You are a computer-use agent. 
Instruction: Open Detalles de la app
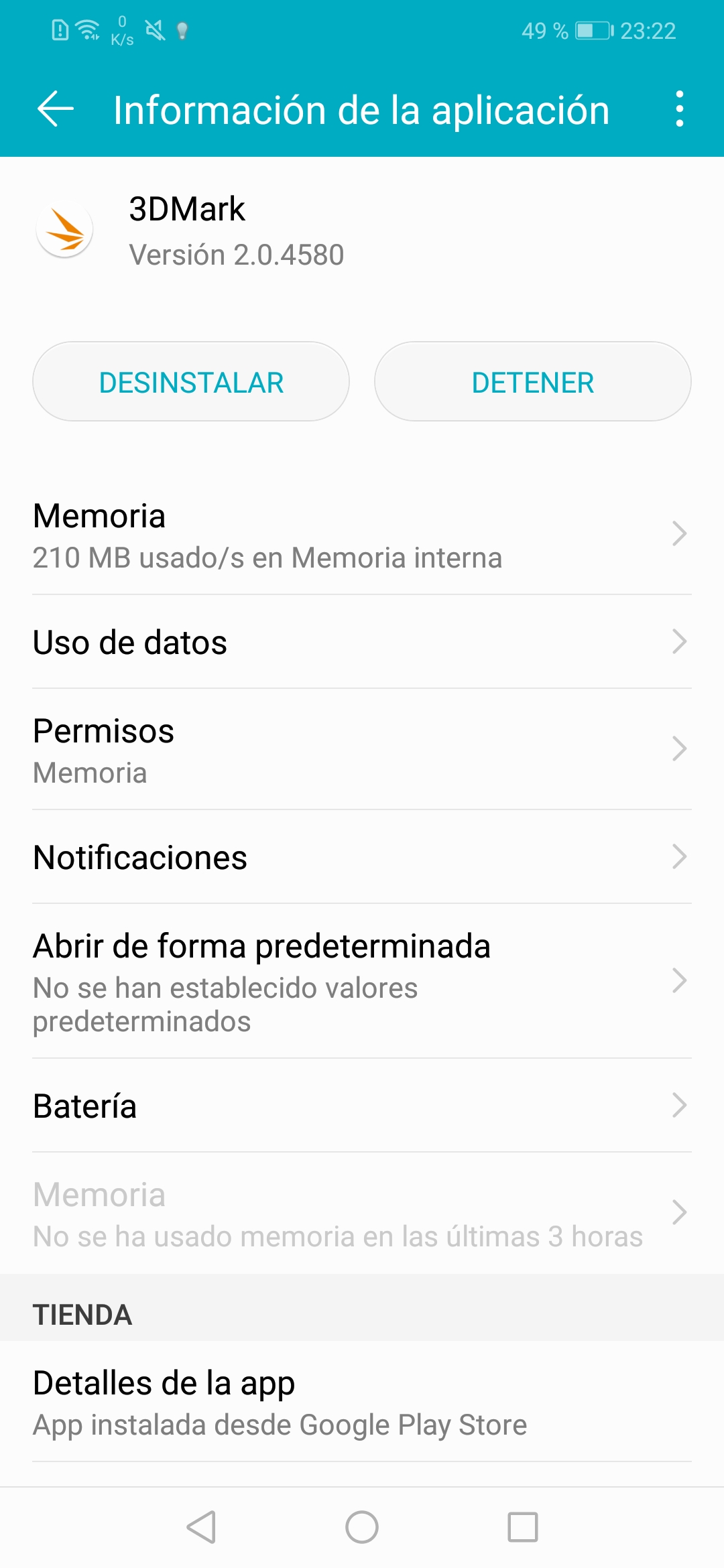362,1402
